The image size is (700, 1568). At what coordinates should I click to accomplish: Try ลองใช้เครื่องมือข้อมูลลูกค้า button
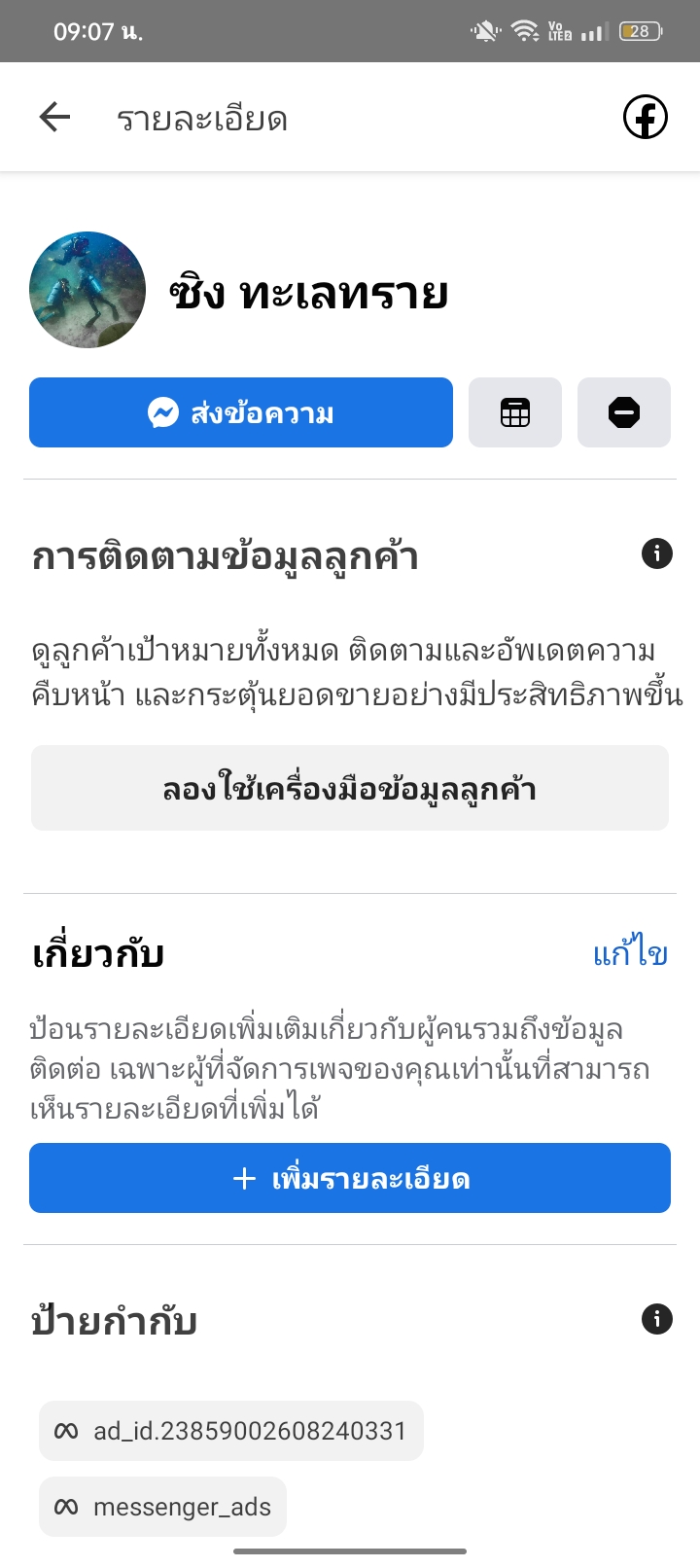[x=350, y=788]
